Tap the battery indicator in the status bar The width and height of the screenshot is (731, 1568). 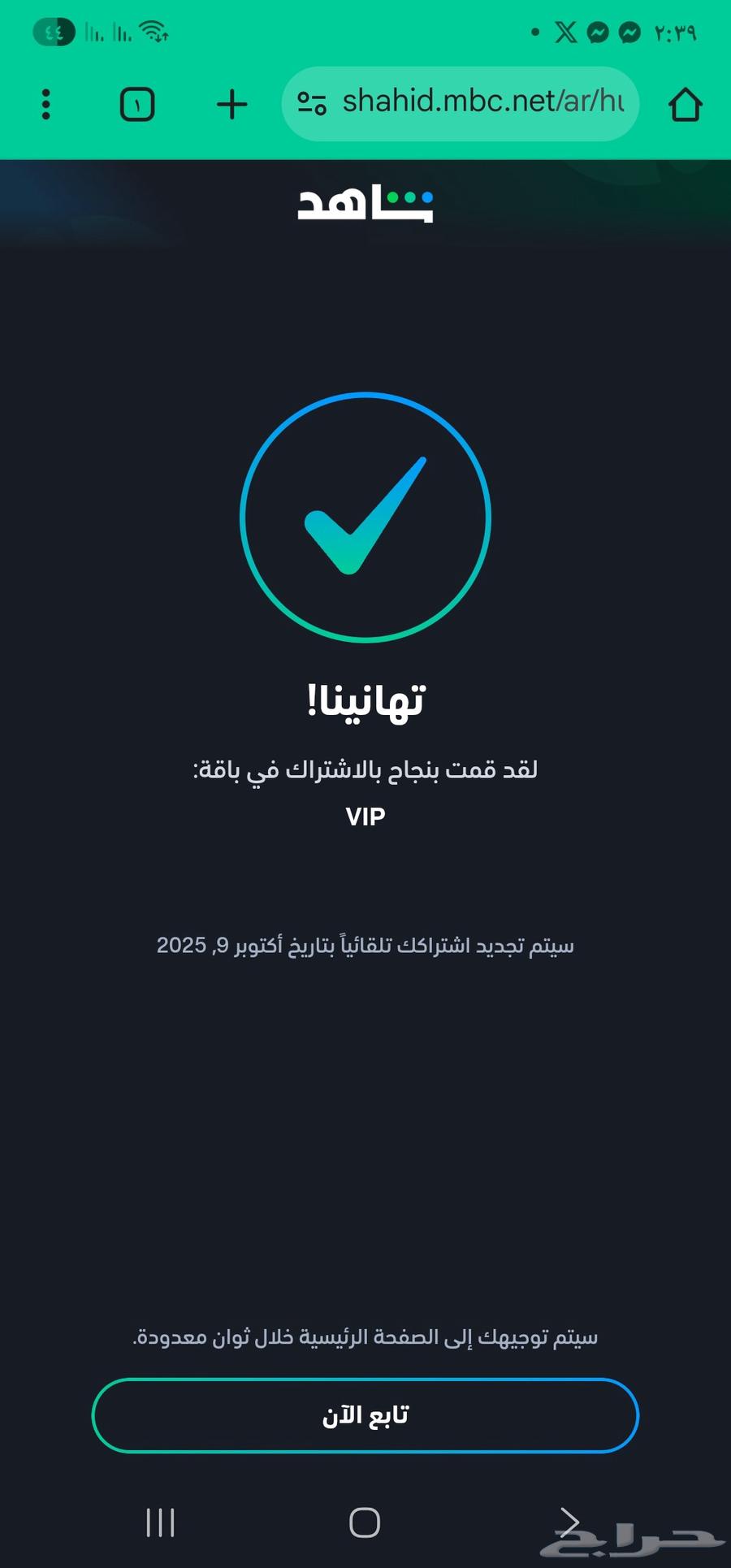pyautogui.click(x=54, y=31)
